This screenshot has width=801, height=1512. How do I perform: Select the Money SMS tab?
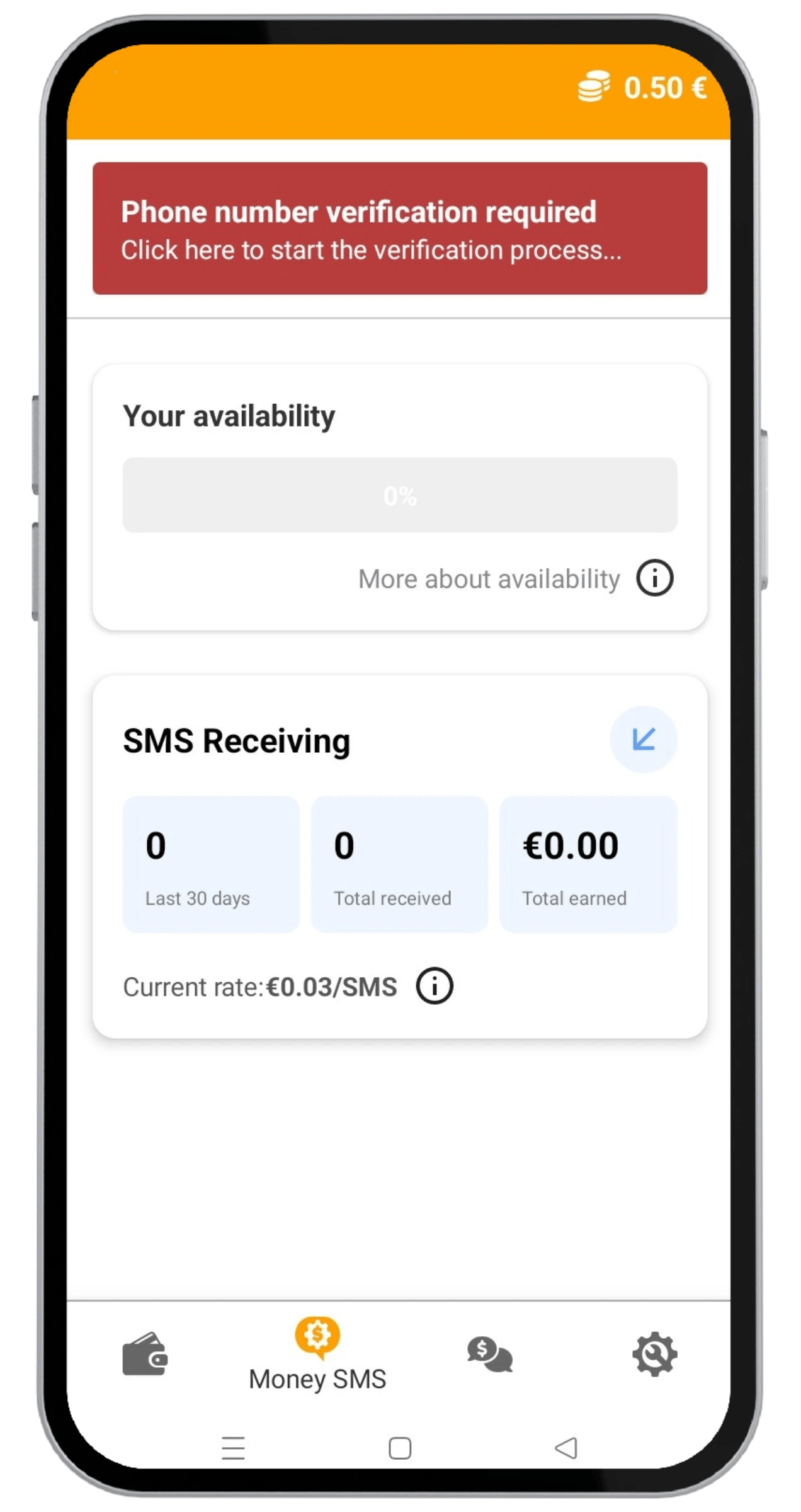[x=317, y=1355]
